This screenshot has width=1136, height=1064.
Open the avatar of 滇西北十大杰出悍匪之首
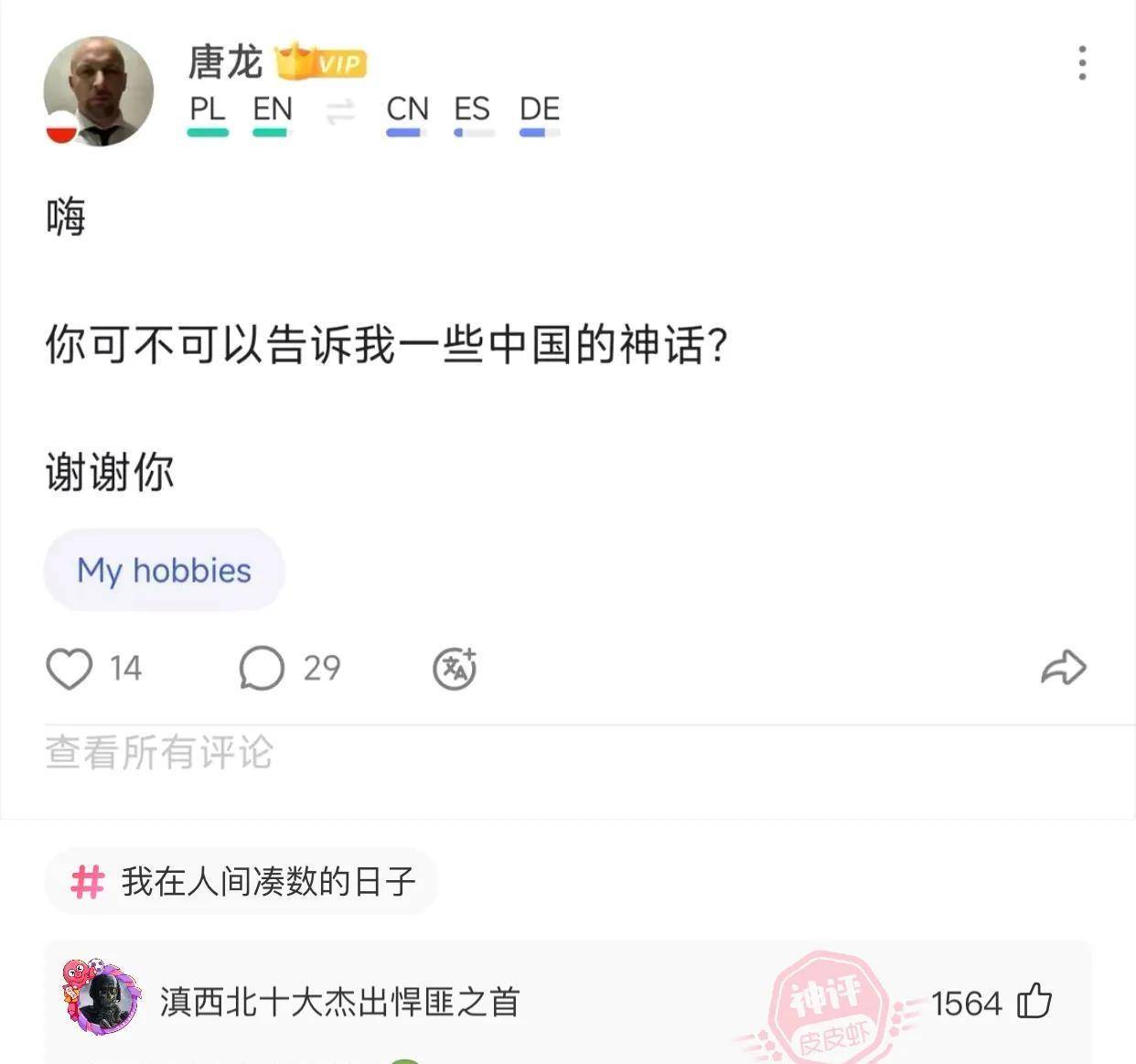click(102, 996)
